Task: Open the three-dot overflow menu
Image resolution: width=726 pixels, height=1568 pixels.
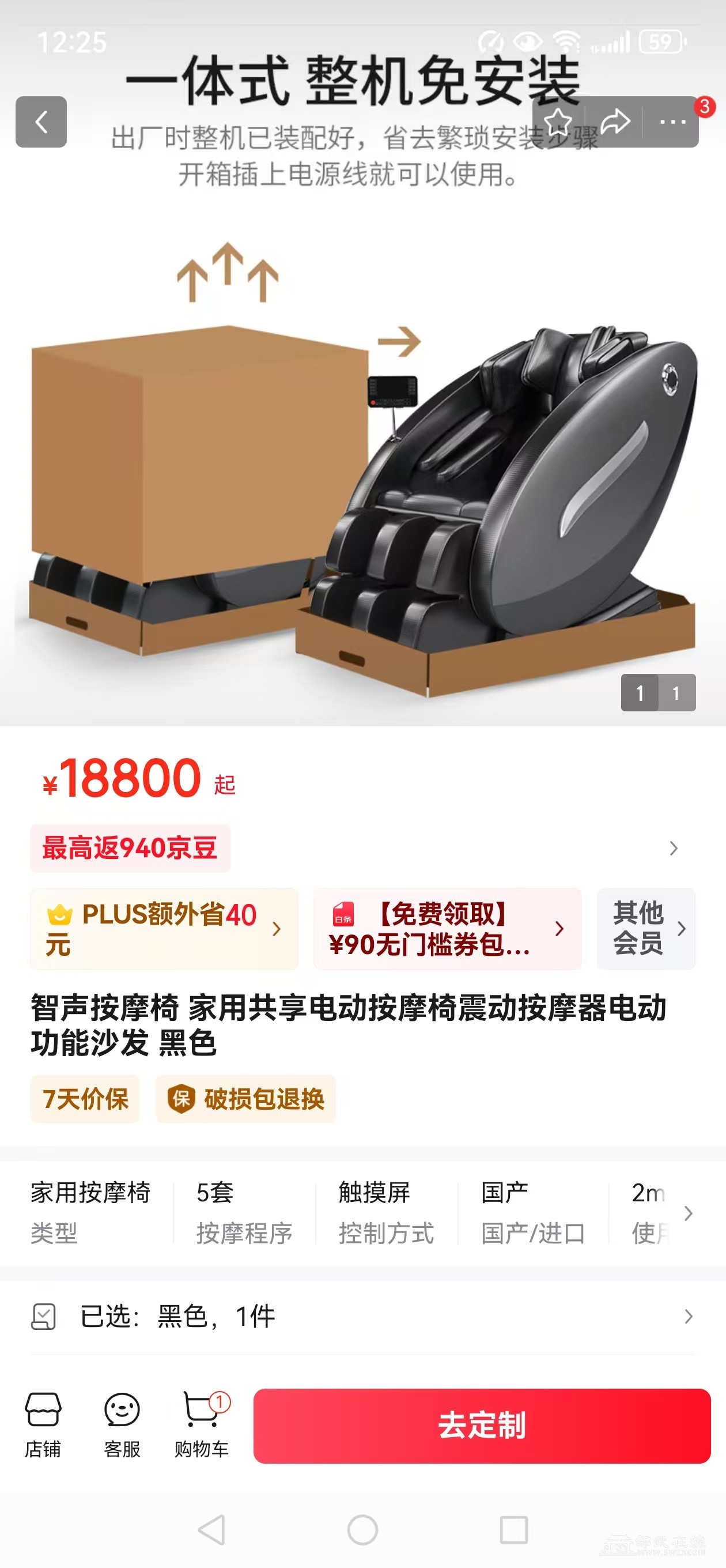Action: click(x=672, y=122)
